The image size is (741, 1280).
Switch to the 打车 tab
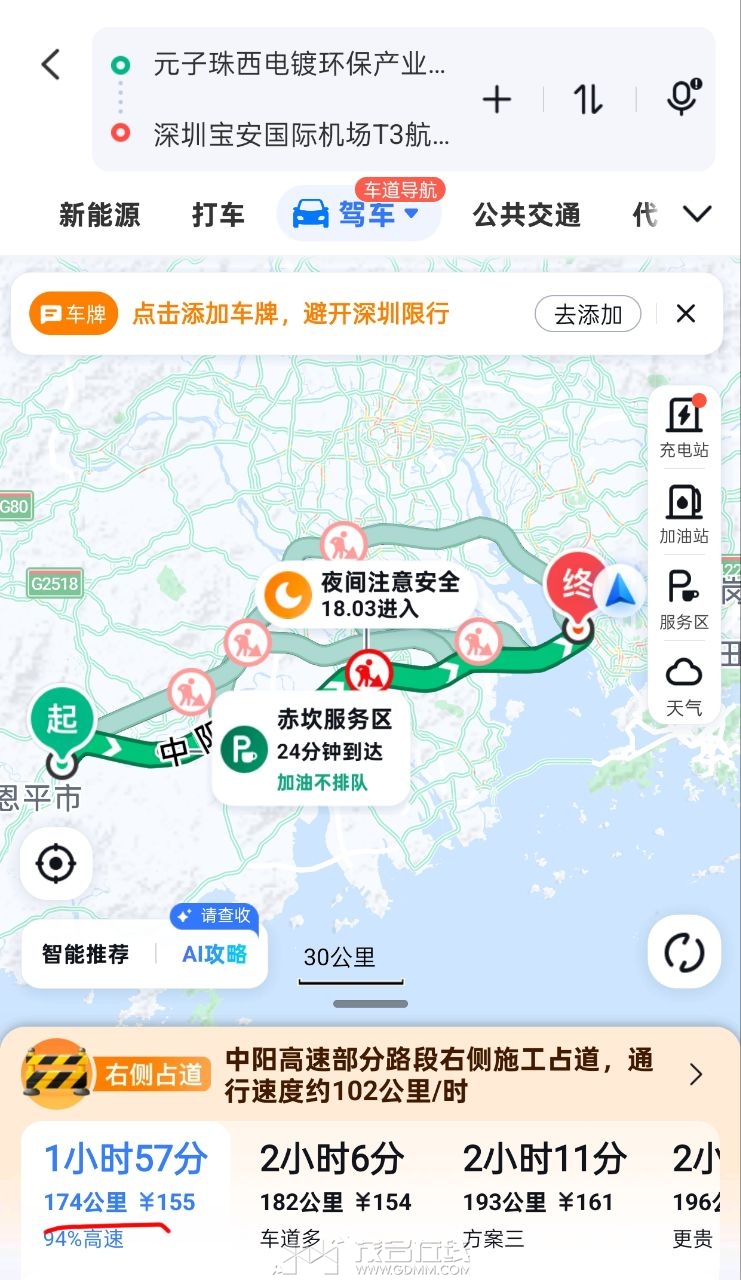(218, 214)
